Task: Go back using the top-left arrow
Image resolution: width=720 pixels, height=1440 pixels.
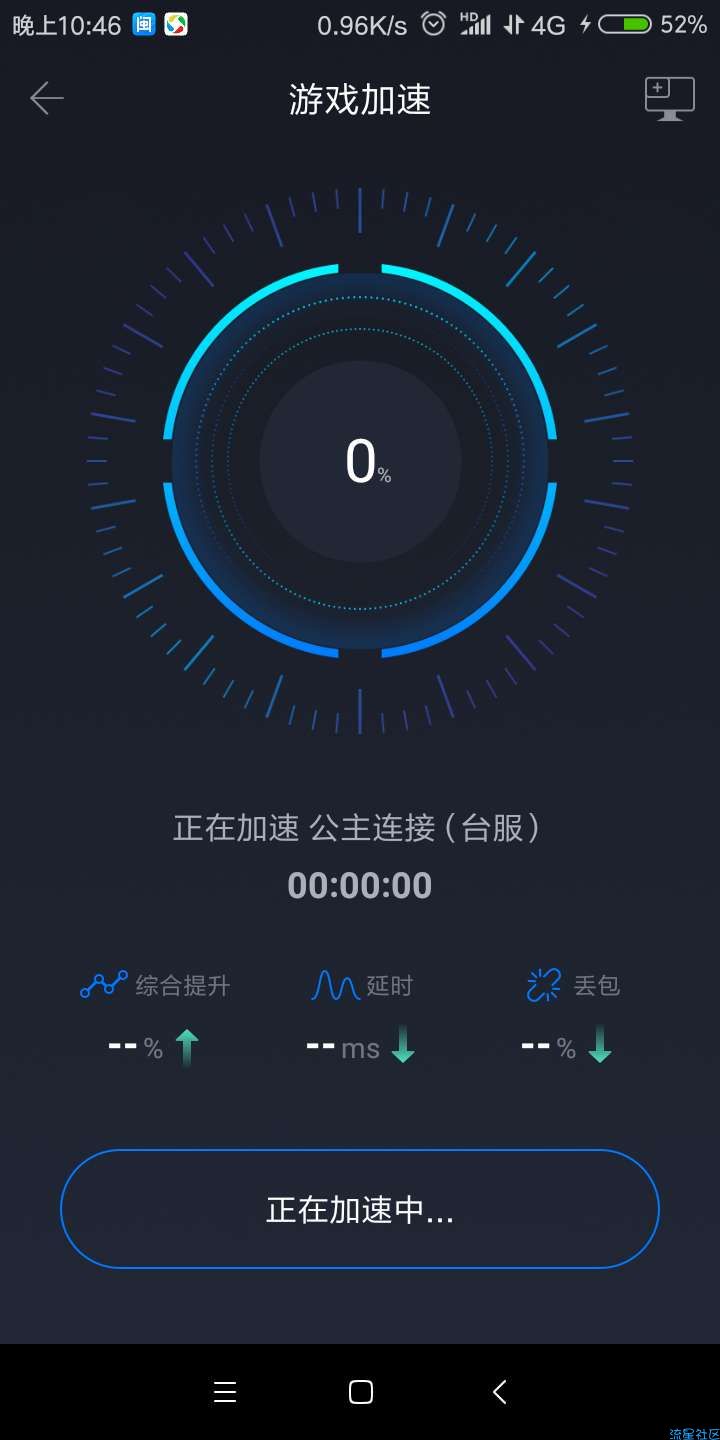Action: tap(47, 98)
